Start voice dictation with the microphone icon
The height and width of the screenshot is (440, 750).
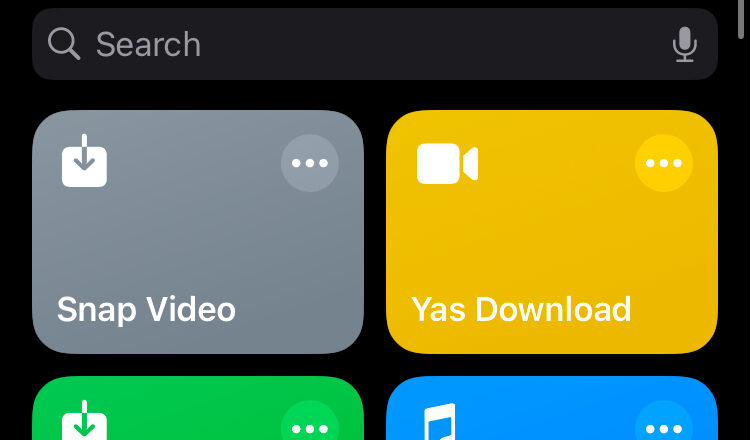pyautogui.click(x=684, y=44)
